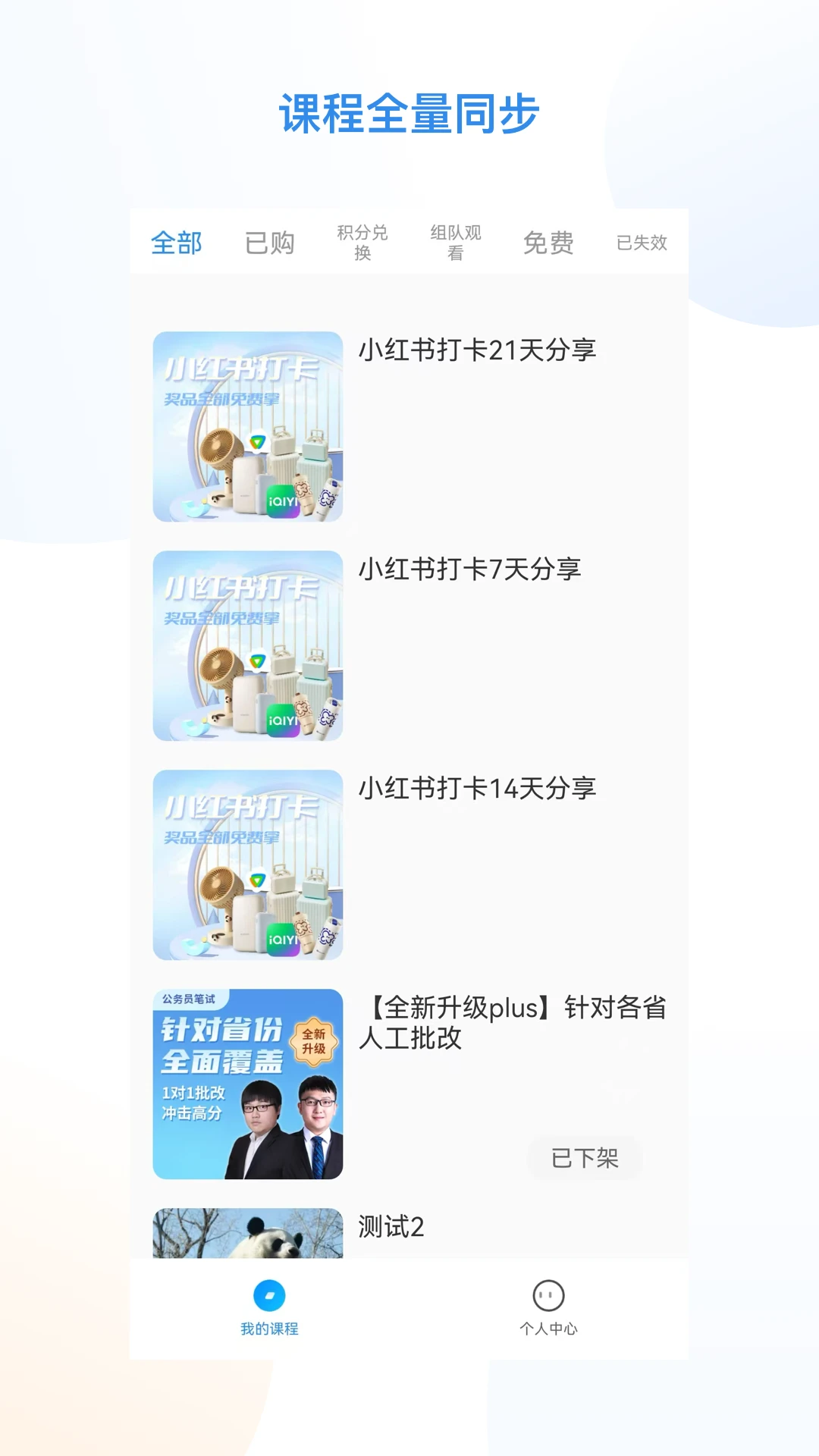View expired courses via 已失效 tab
Screen dimensions: 819x1456
[x=641, y=243]
